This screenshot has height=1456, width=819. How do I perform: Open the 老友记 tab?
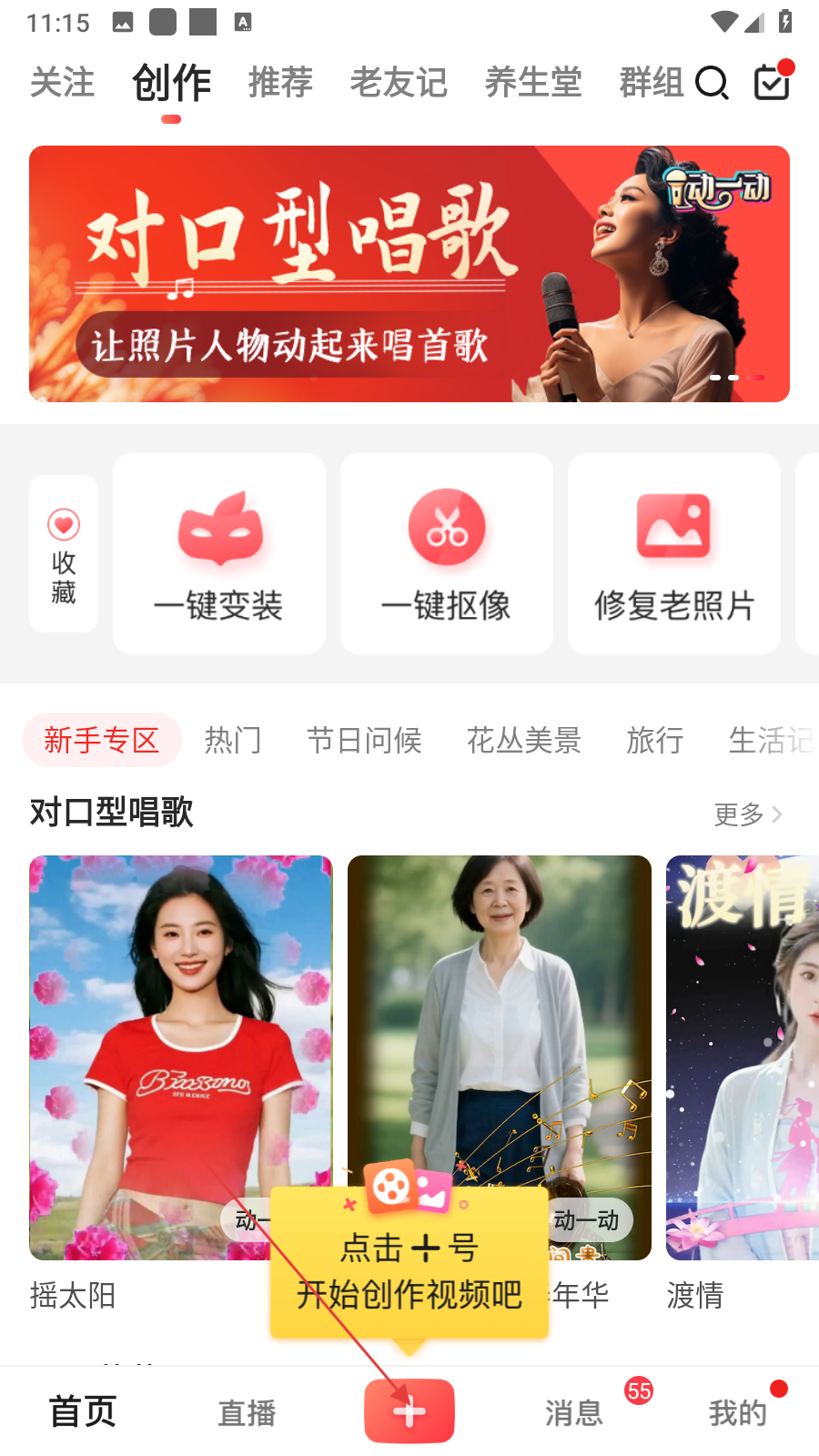coord(399,83)
